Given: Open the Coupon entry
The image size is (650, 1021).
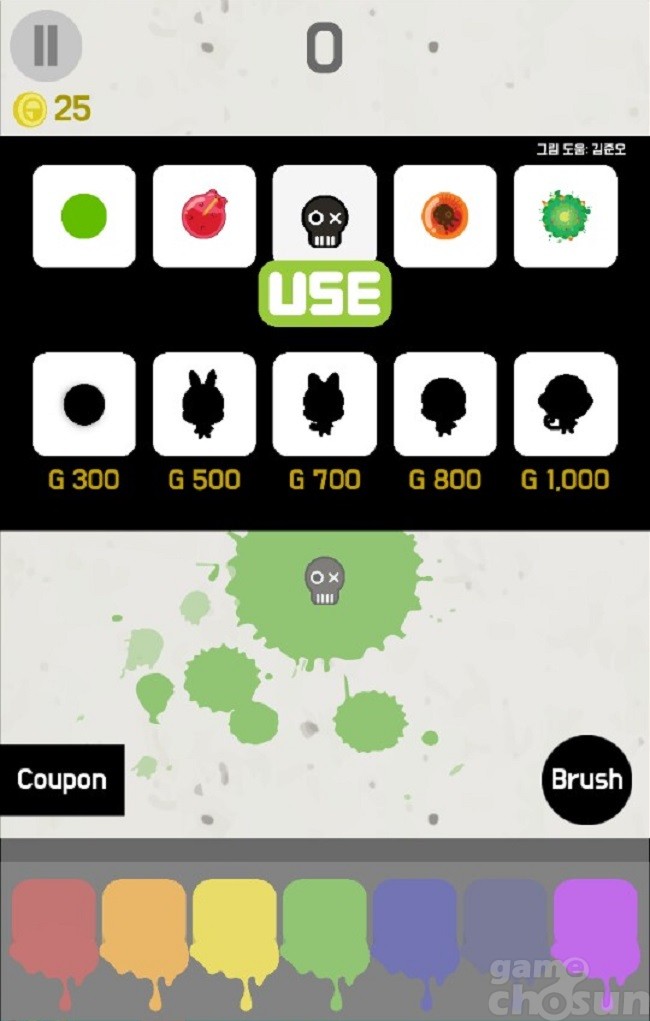Looking at the screenshot, I should coord(62,780).
